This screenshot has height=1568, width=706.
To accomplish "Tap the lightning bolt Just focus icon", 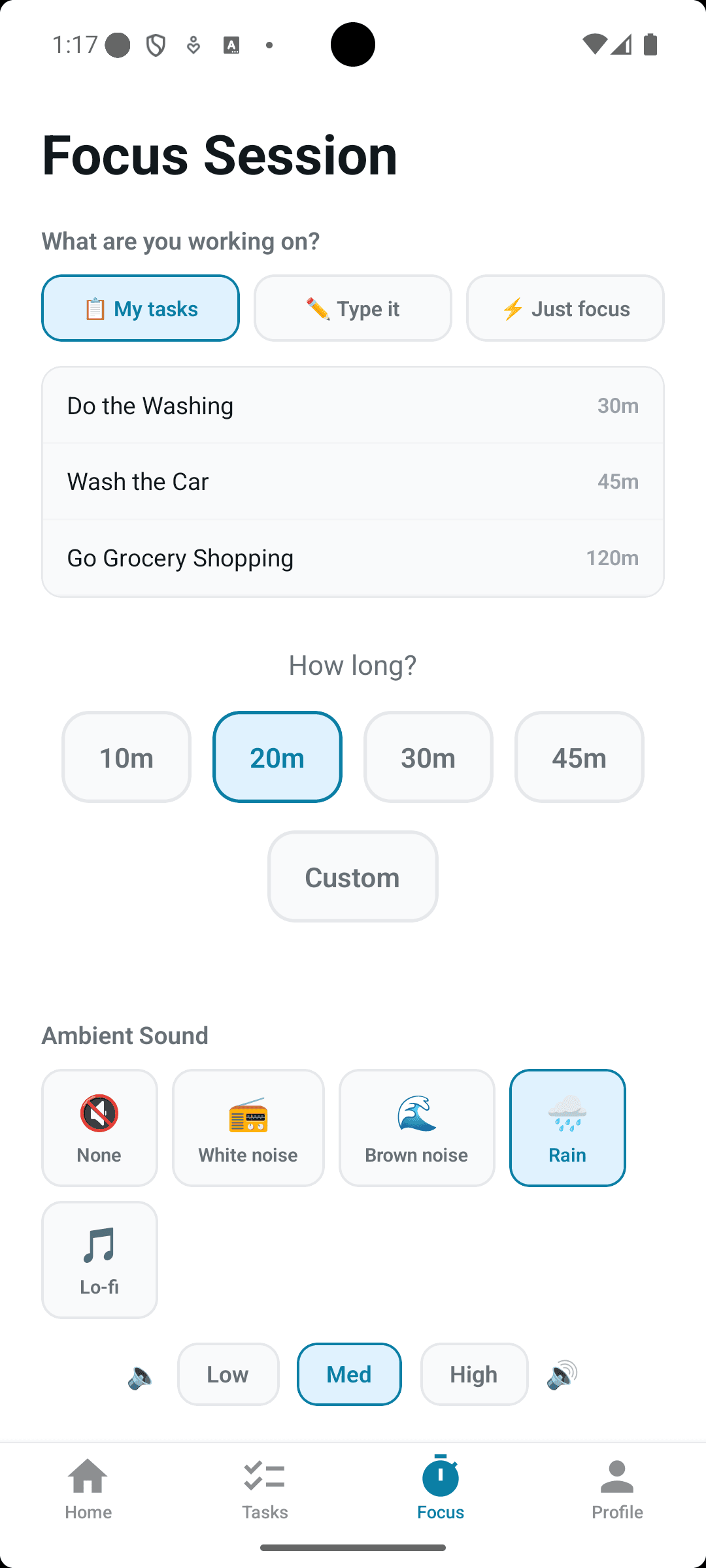I will 513,308.
